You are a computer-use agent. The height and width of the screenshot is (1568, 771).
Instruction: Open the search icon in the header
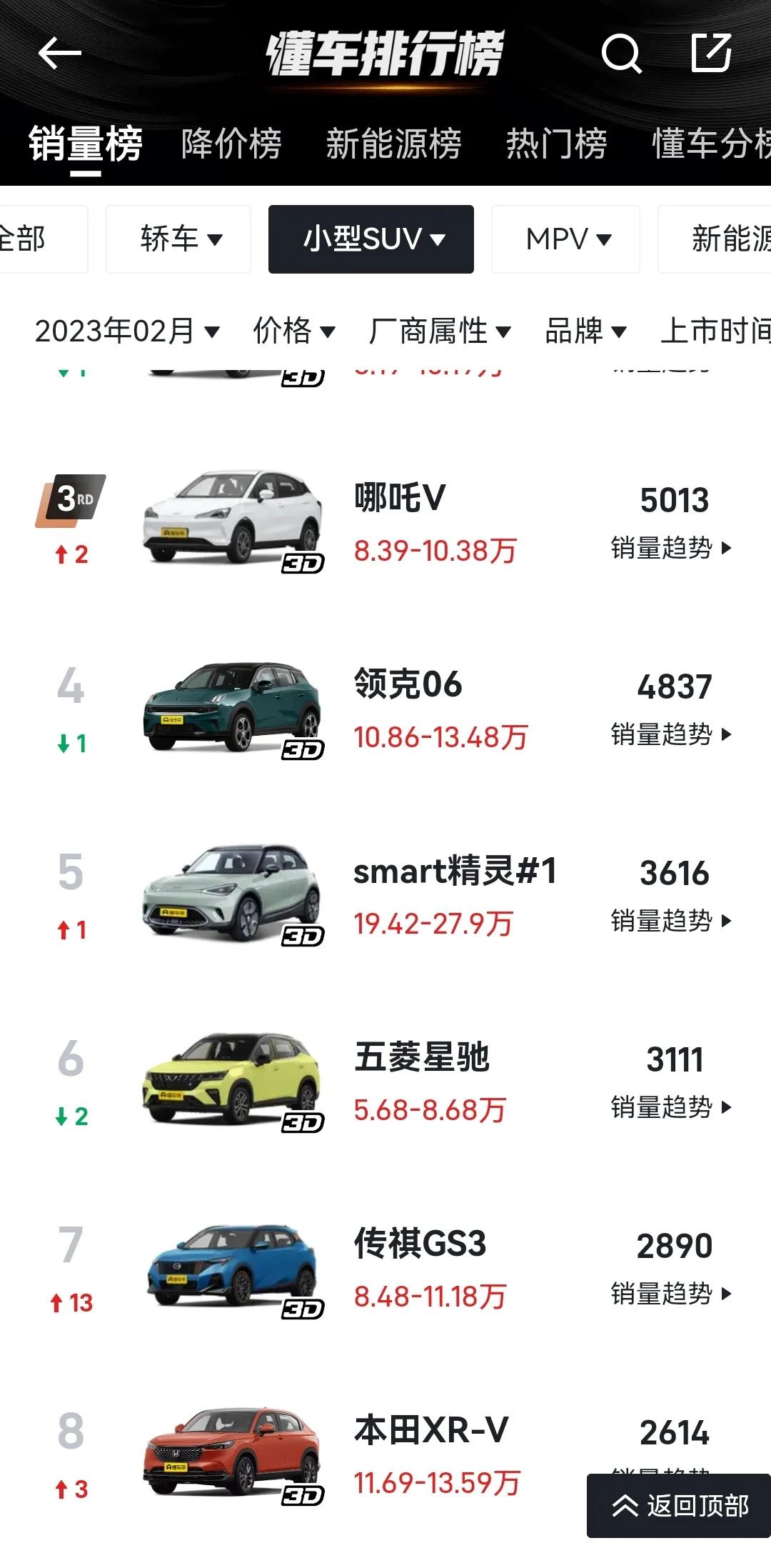(620, 54)
